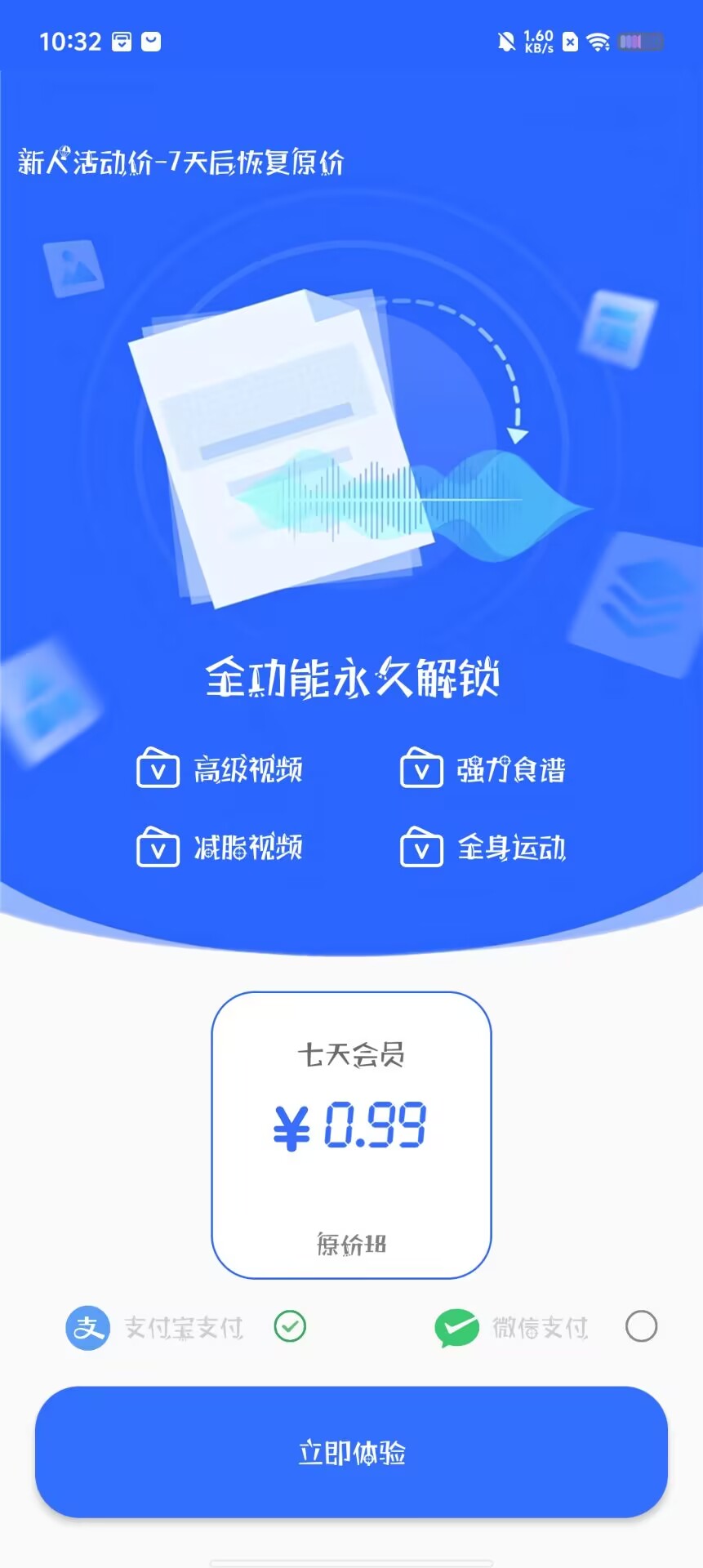The height and width of the screenshot is (1568, 703).
Task: Select the 七天会员 ¥0.99 plan card
Action: click(x=351, y=1134)
